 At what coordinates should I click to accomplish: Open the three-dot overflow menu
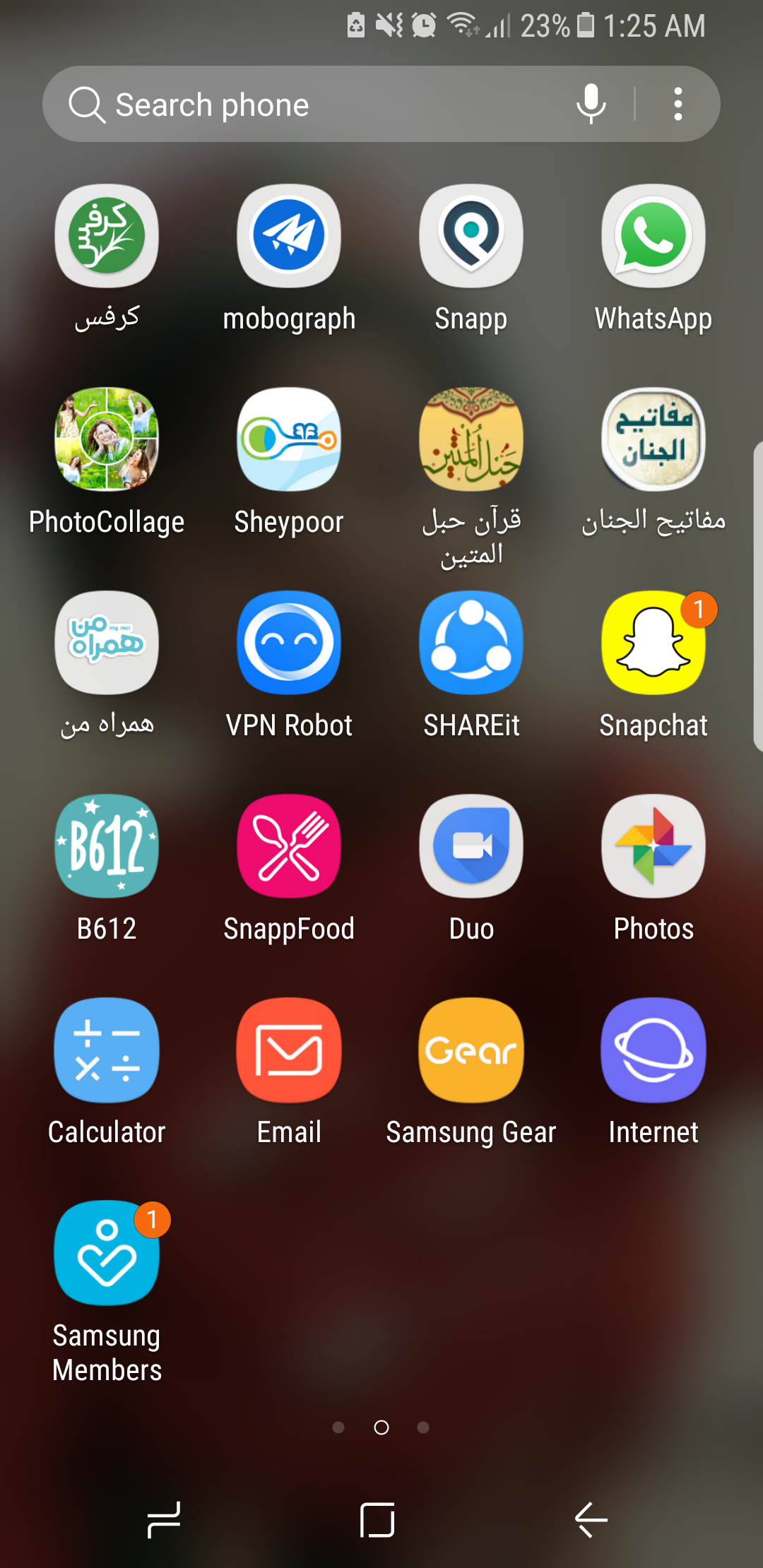coord(678,104)
